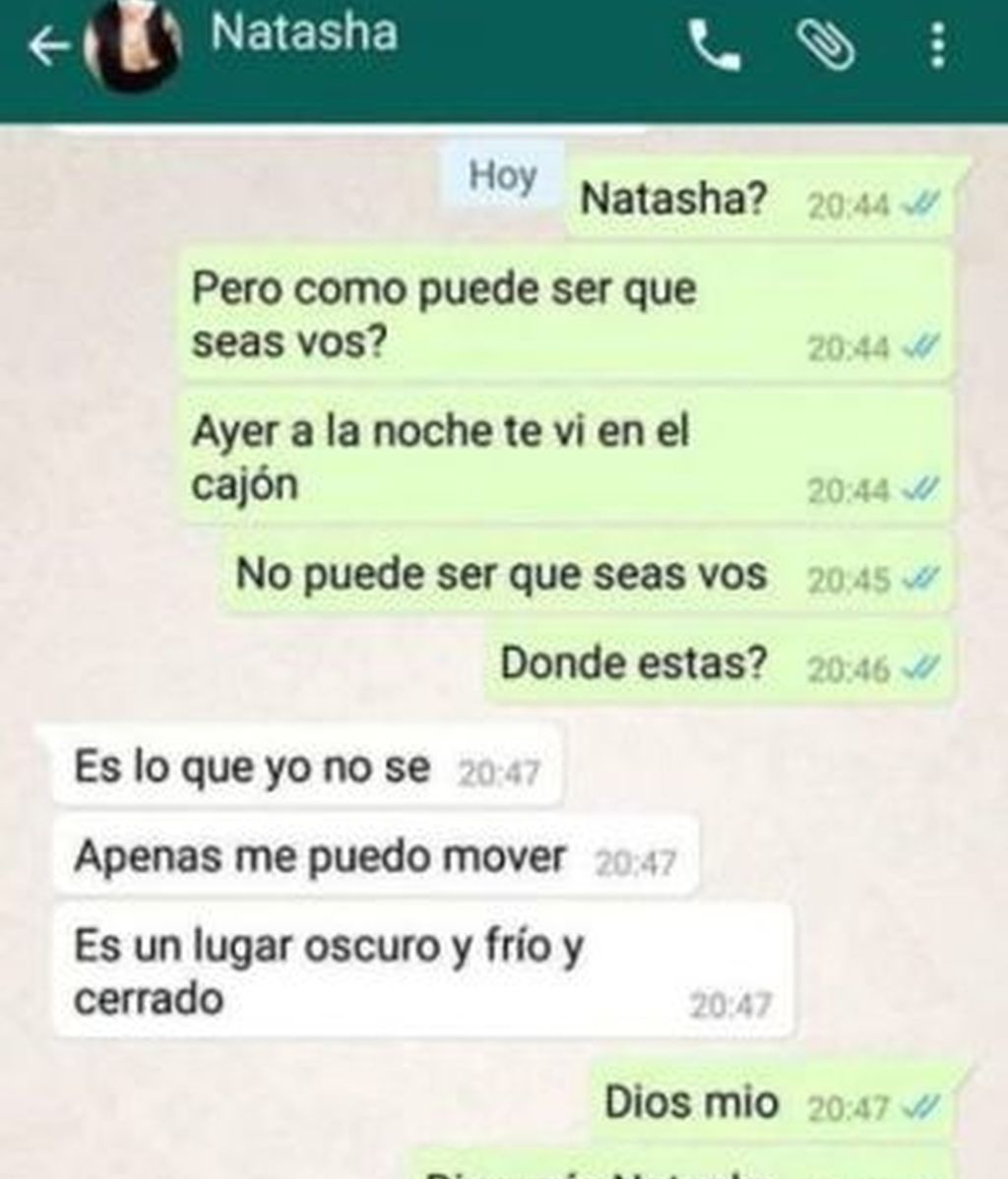Open attachment options from the paperclip
1008x1179 pixels.
click(x=828, y=41)
